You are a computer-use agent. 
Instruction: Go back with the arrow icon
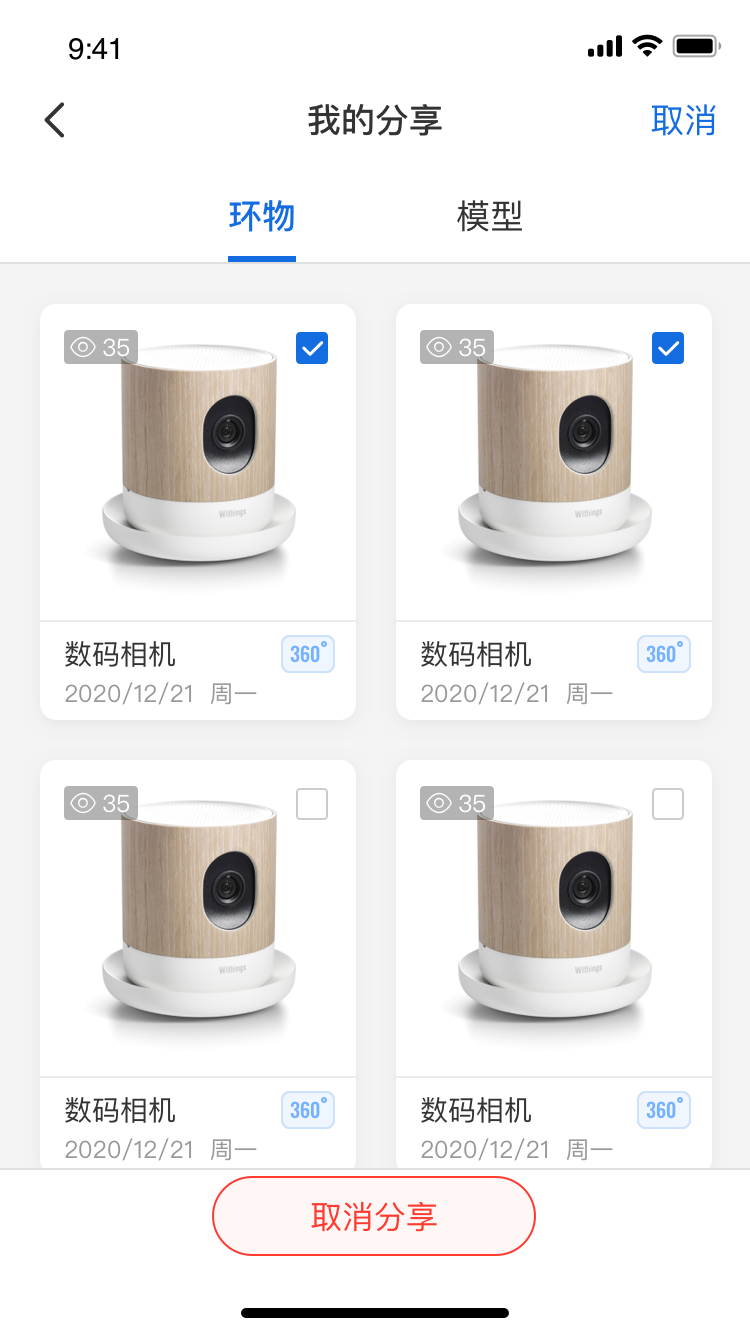[55, 120]
